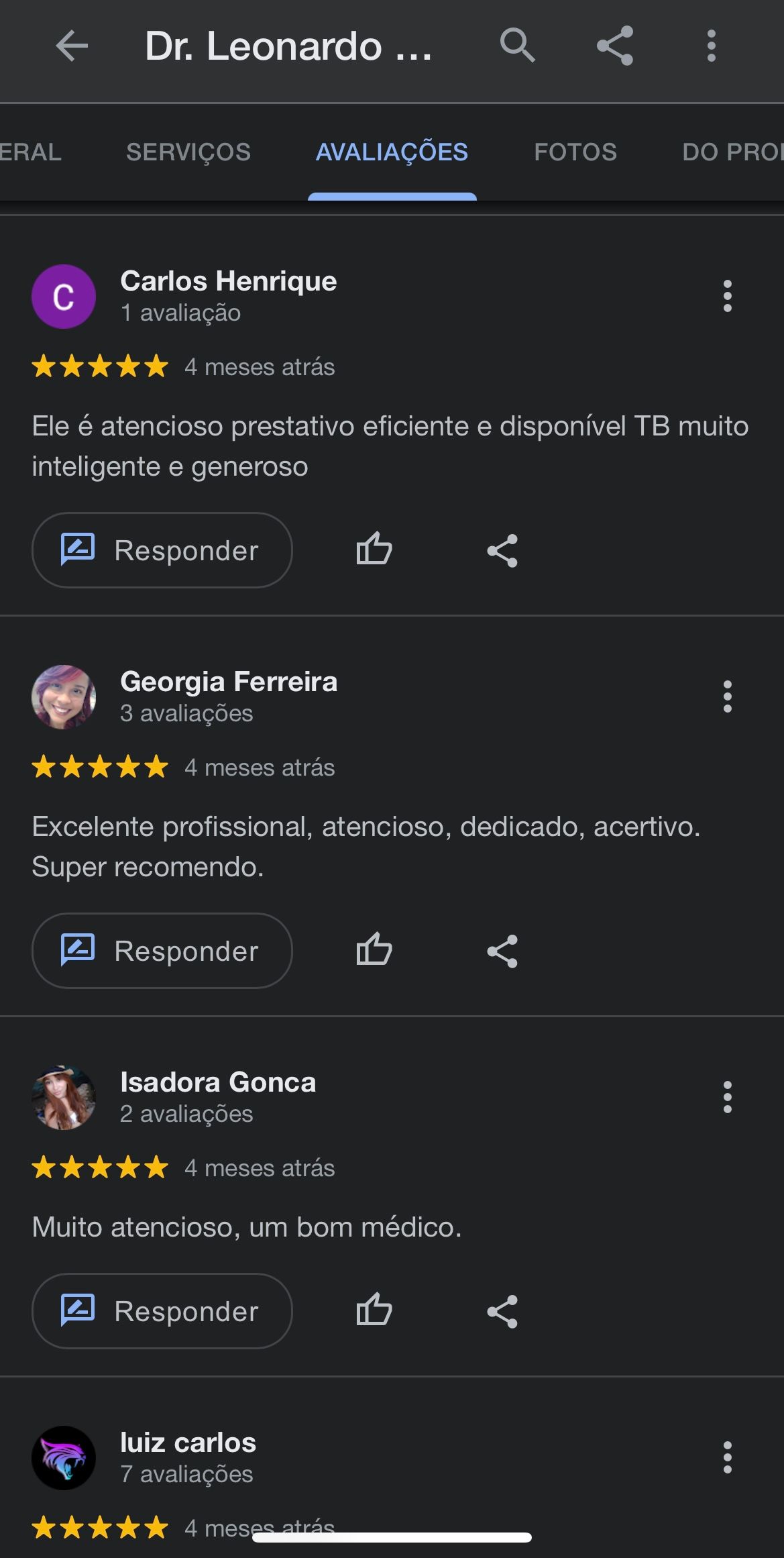Share Carlos Henrique's review

click(502, 550)
